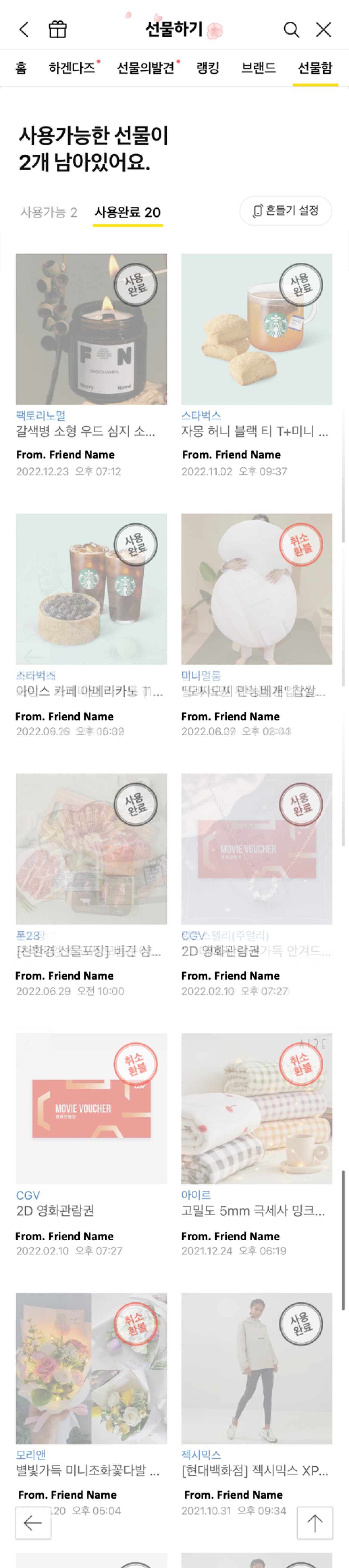Open the 하겐다즈 tab
Viewport: 349px width, 1568px height.
[72, 68]
